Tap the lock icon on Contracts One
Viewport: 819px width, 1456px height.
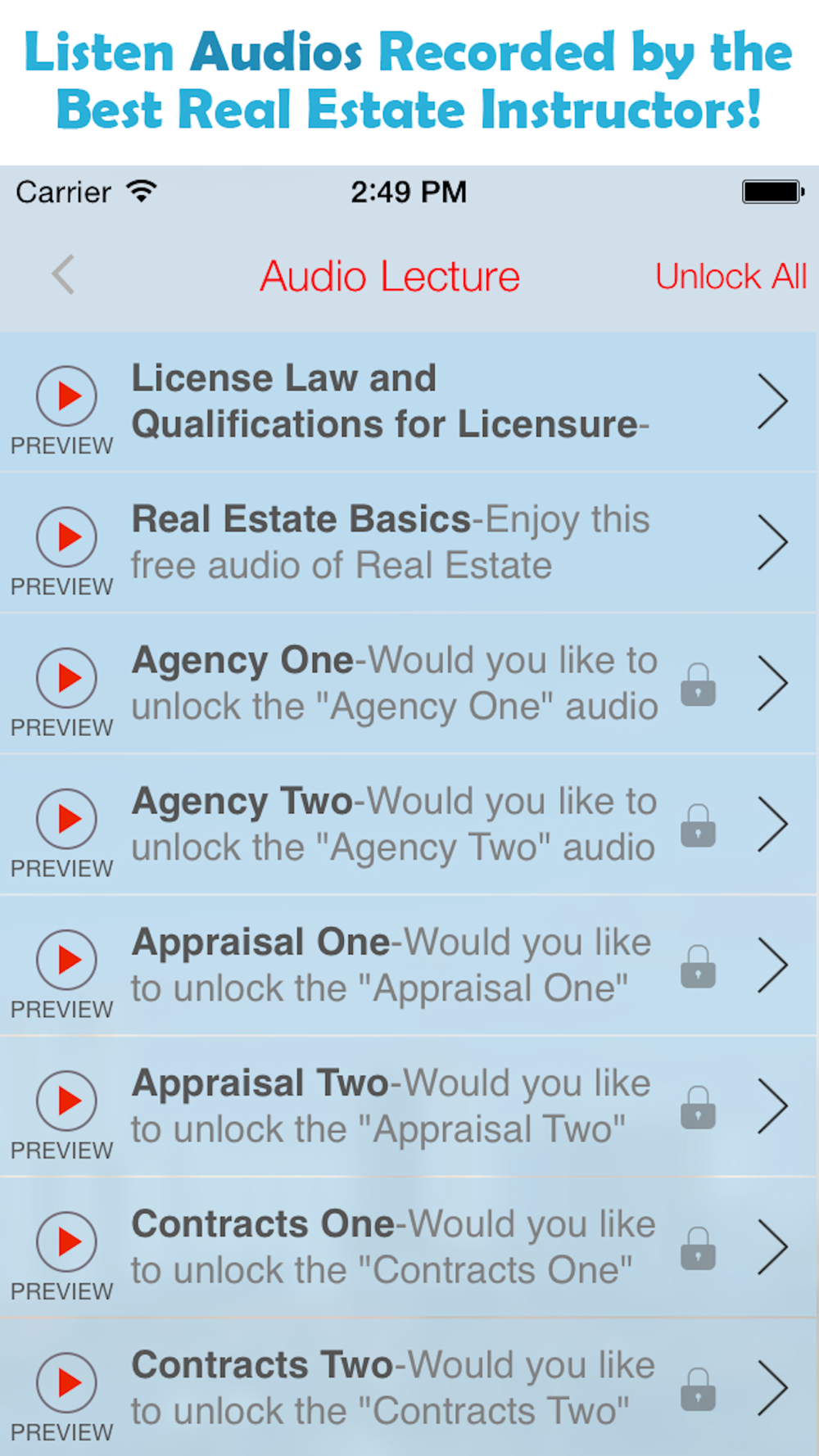coord(698,1248)
